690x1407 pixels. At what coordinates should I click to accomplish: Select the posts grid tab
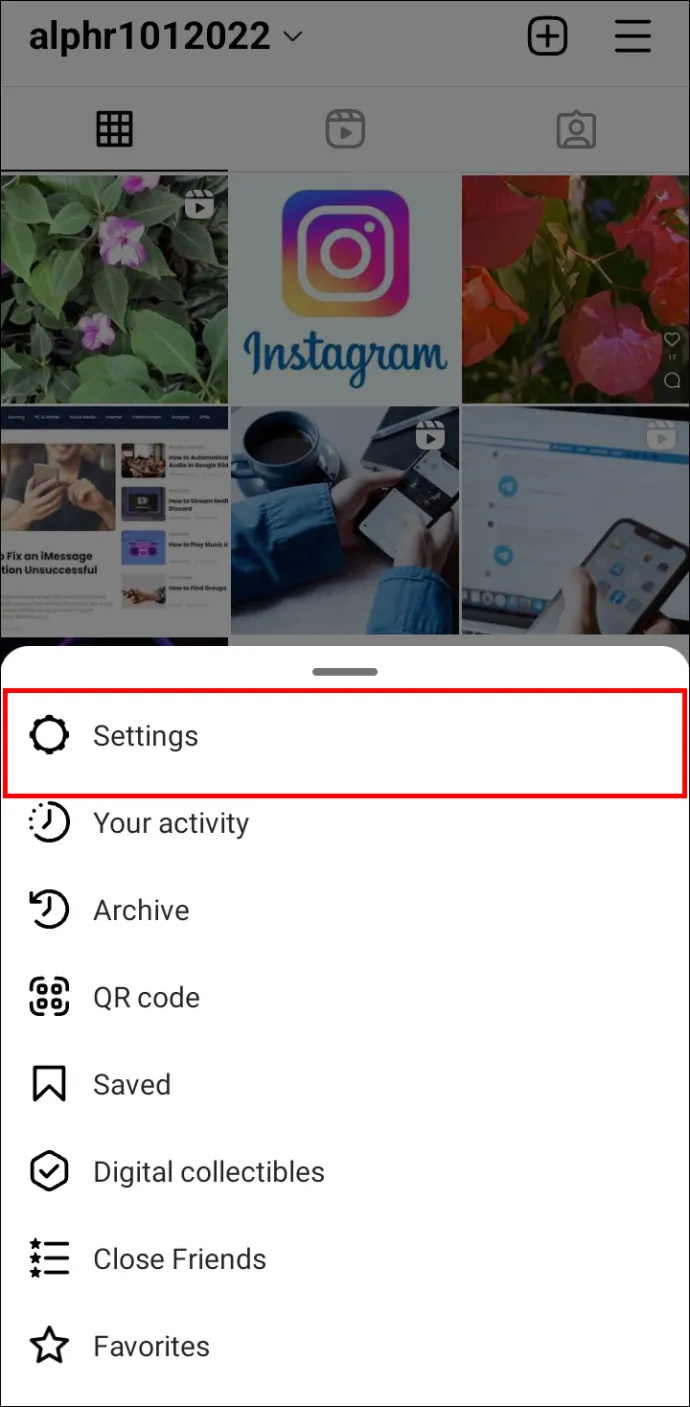click(114, 129)
